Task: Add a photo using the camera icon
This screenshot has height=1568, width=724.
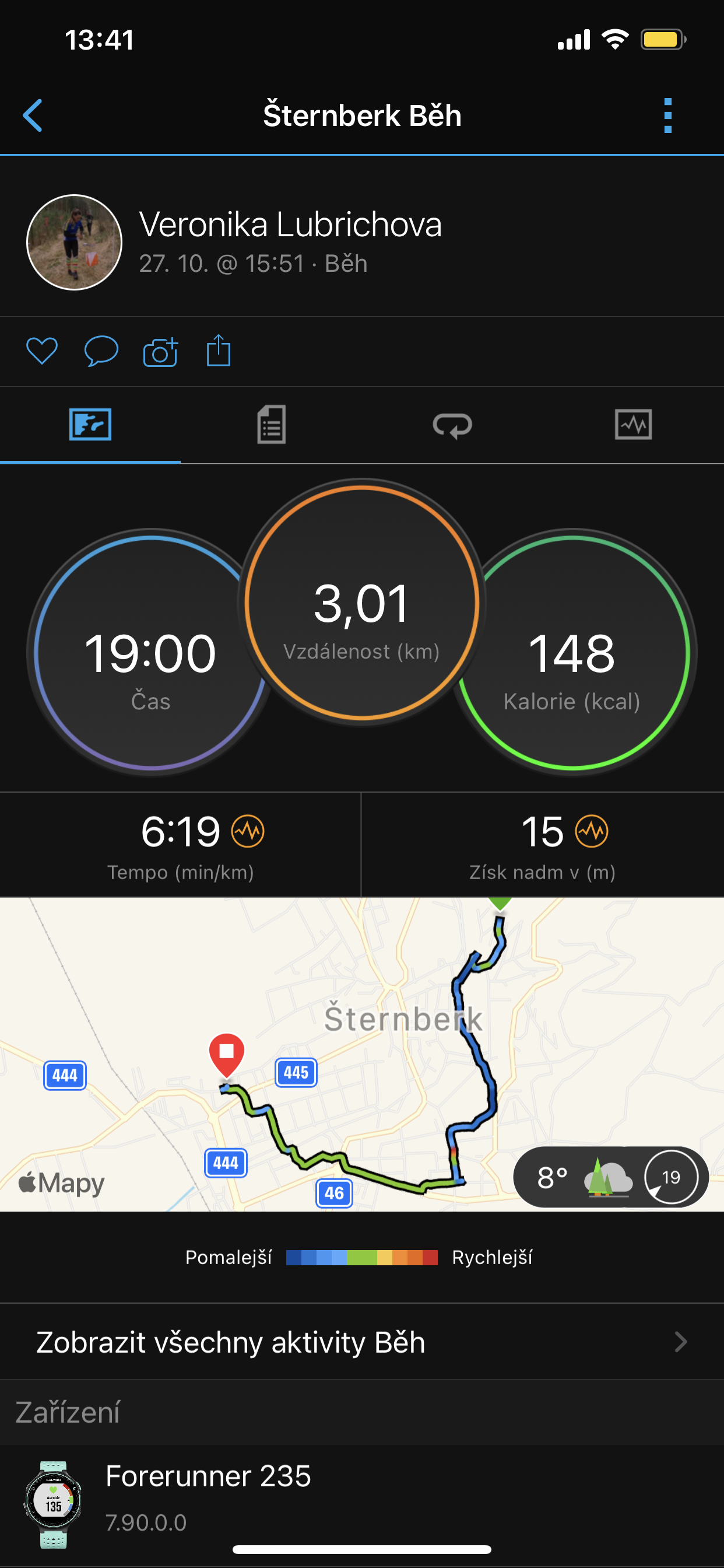Action: pyautogui.click(x=161, y=351)
